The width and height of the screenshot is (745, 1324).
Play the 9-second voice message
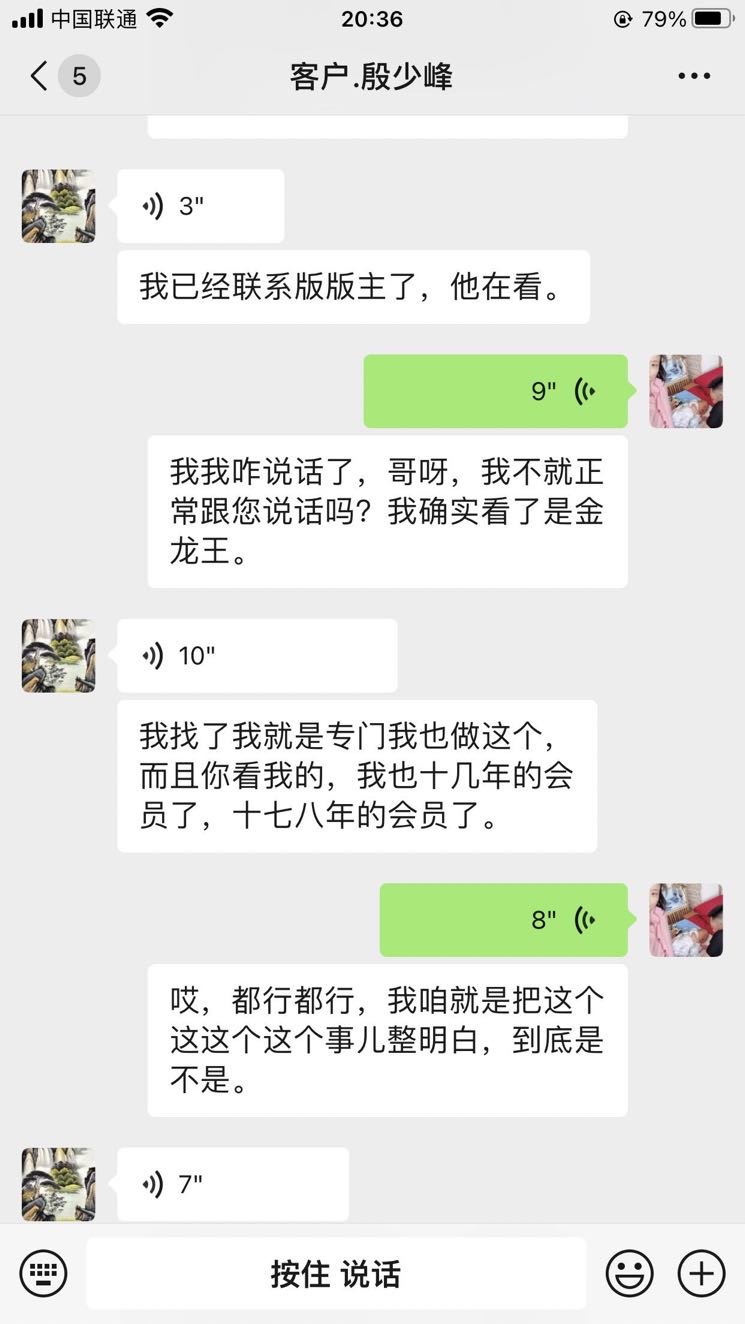tap(495, 391)
